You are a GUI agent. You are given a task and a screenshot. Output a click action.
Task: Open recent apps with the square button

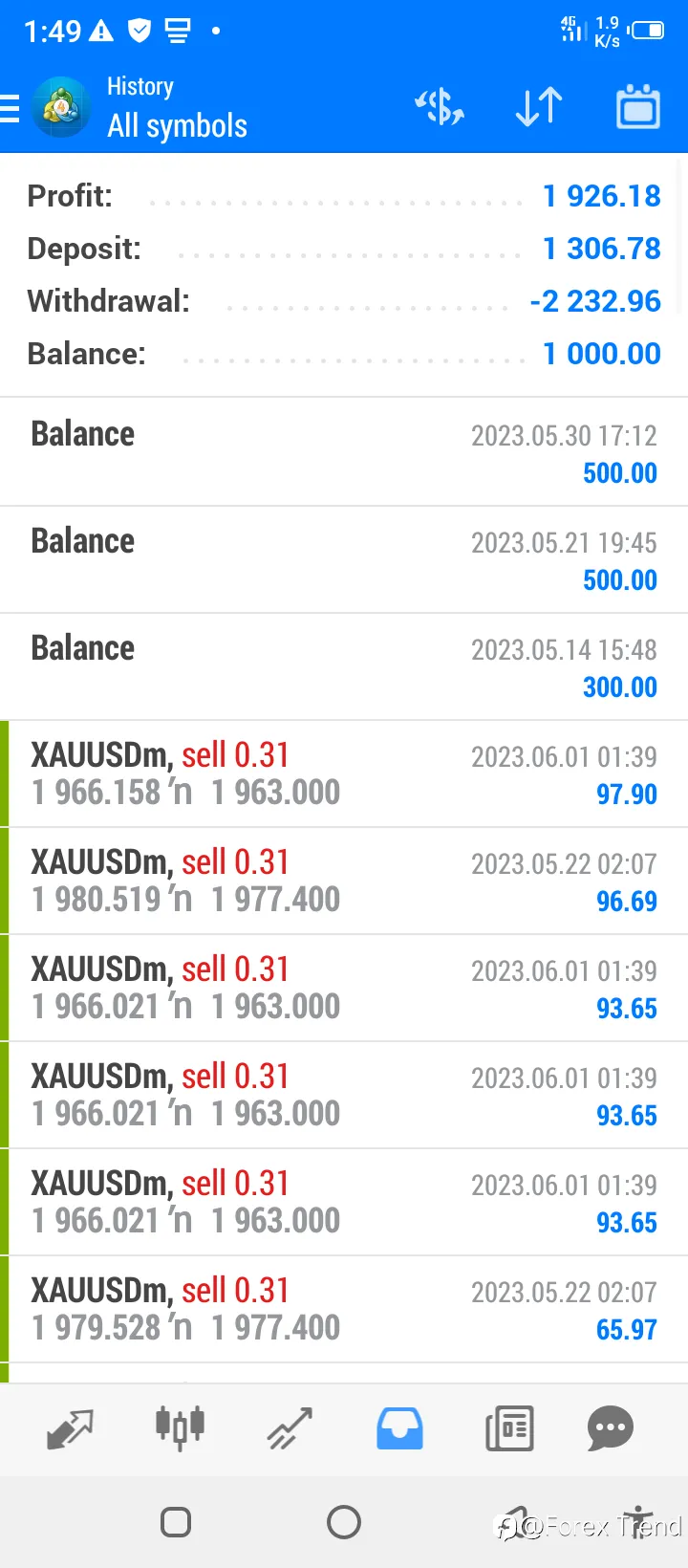[176, 1521]
